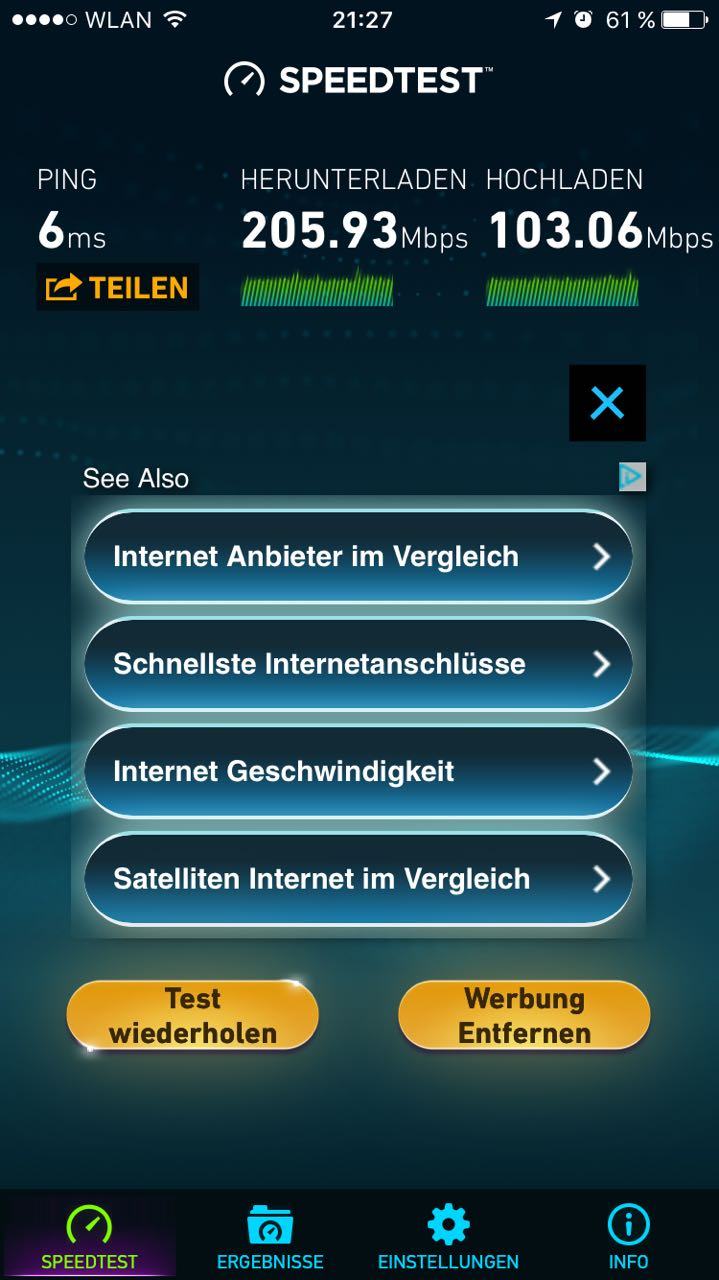Switch to the Ergebnisse tab
The height and width of the screenshot is (1280, 719).
click(270, 1236)
